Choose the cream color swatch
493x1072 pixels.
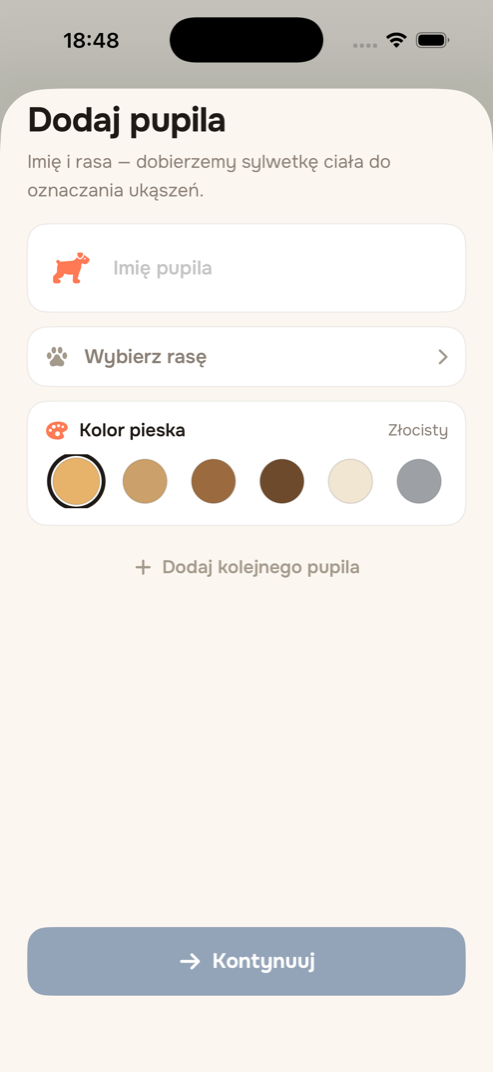point(350,481)
